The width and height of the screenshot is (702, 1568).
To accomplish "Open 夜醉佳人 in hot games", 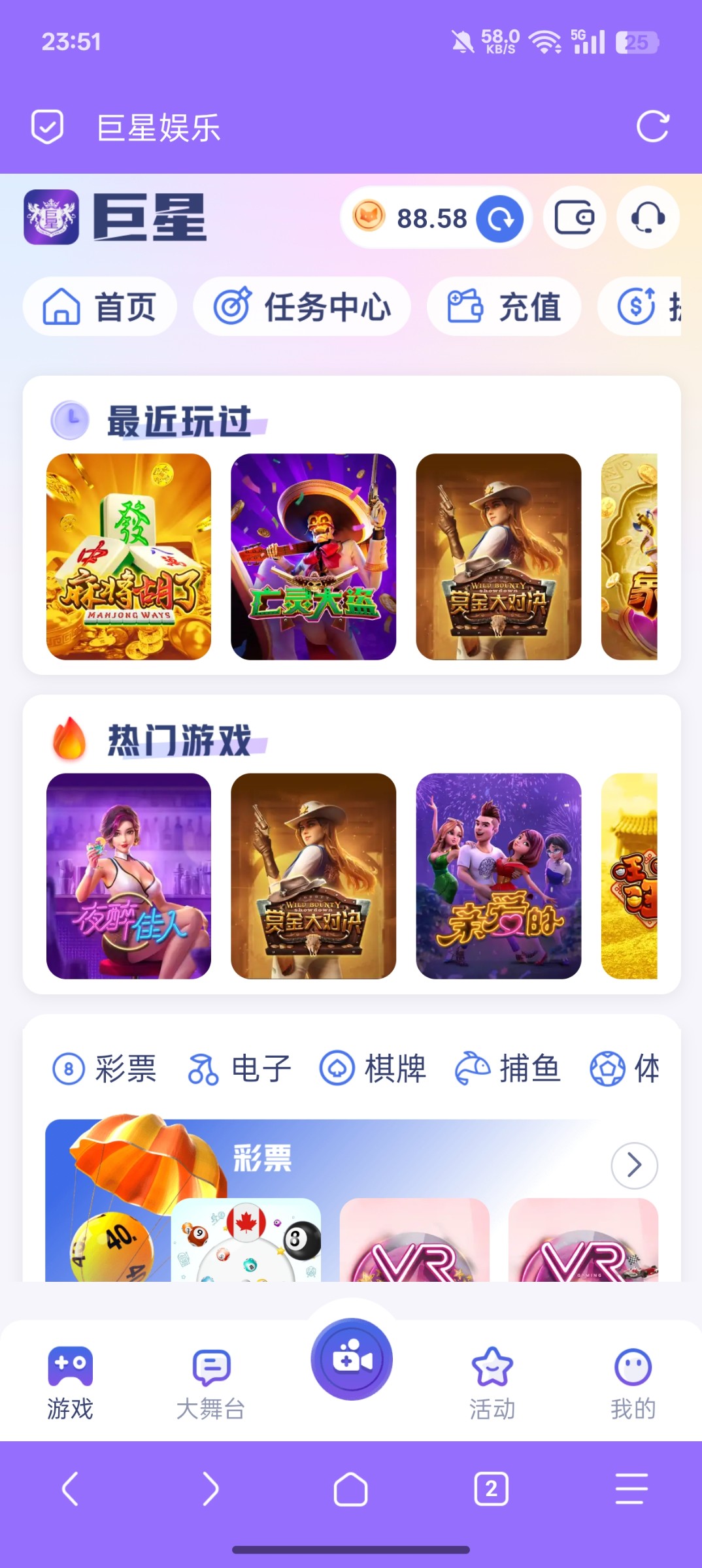I will click(x=129, y=876).
